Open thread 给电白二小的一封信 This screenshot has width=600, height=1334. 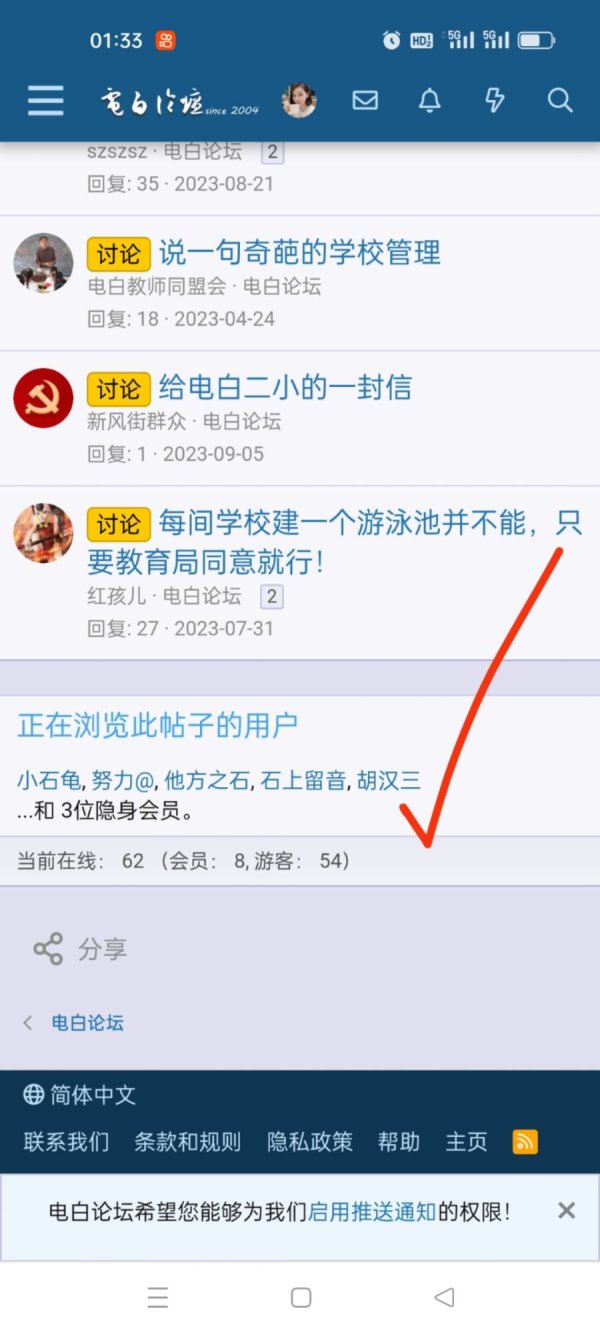click(285, 387)
